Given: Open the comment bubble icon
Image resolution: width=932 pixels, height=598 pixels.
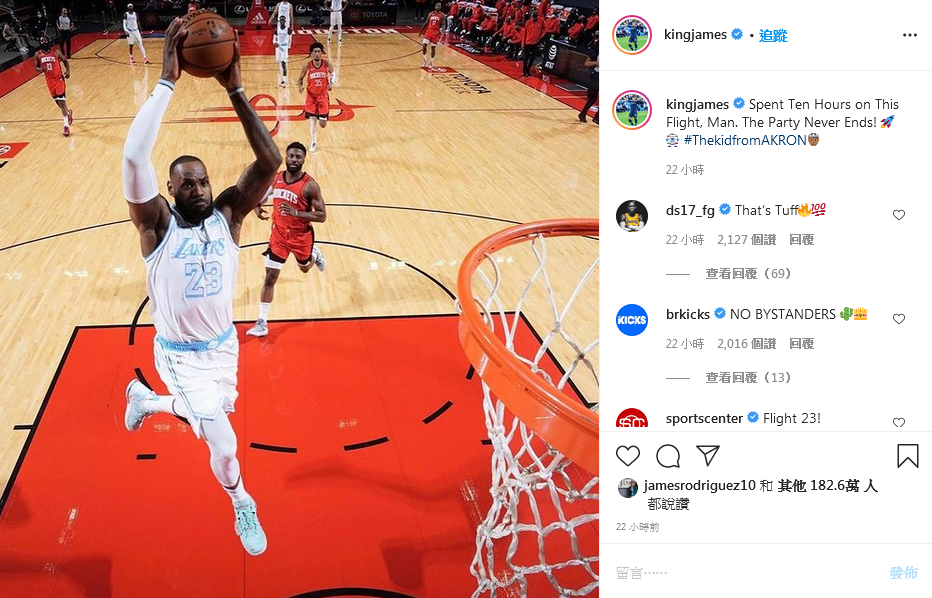Looking at the screenshot, I should tap(668, 456).
